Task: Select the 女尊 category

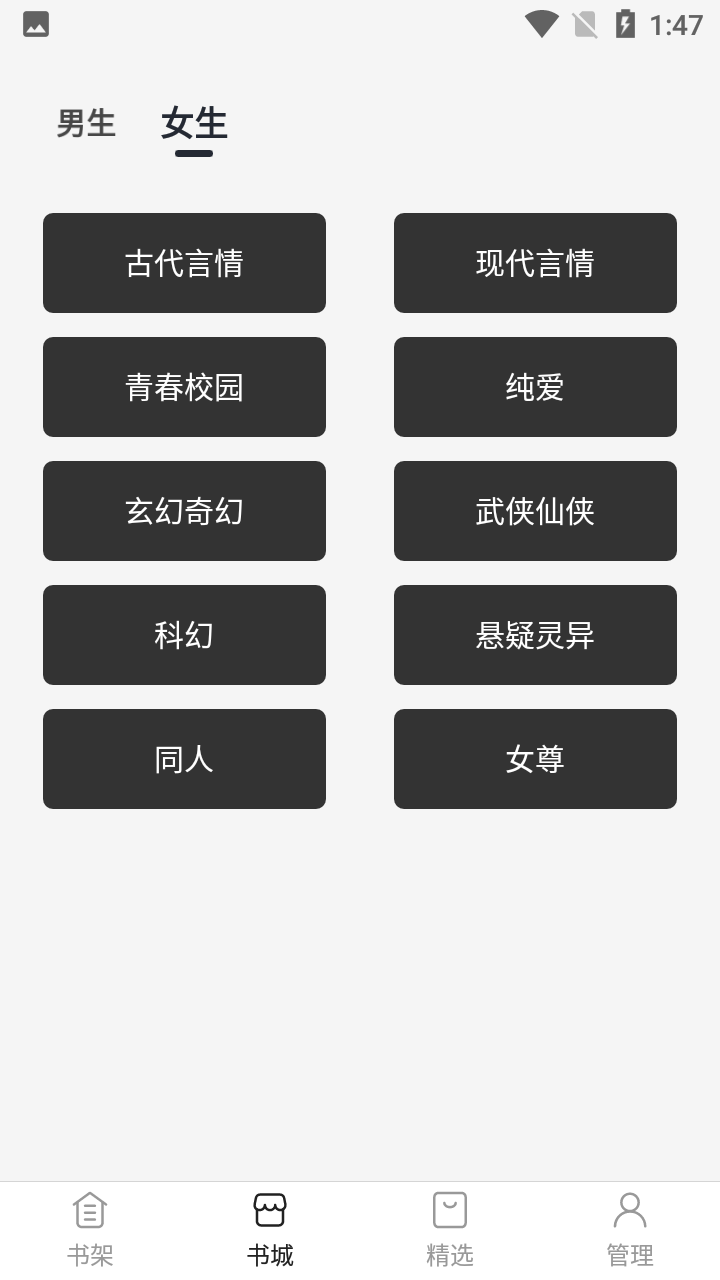Action: tap(535, 759)
